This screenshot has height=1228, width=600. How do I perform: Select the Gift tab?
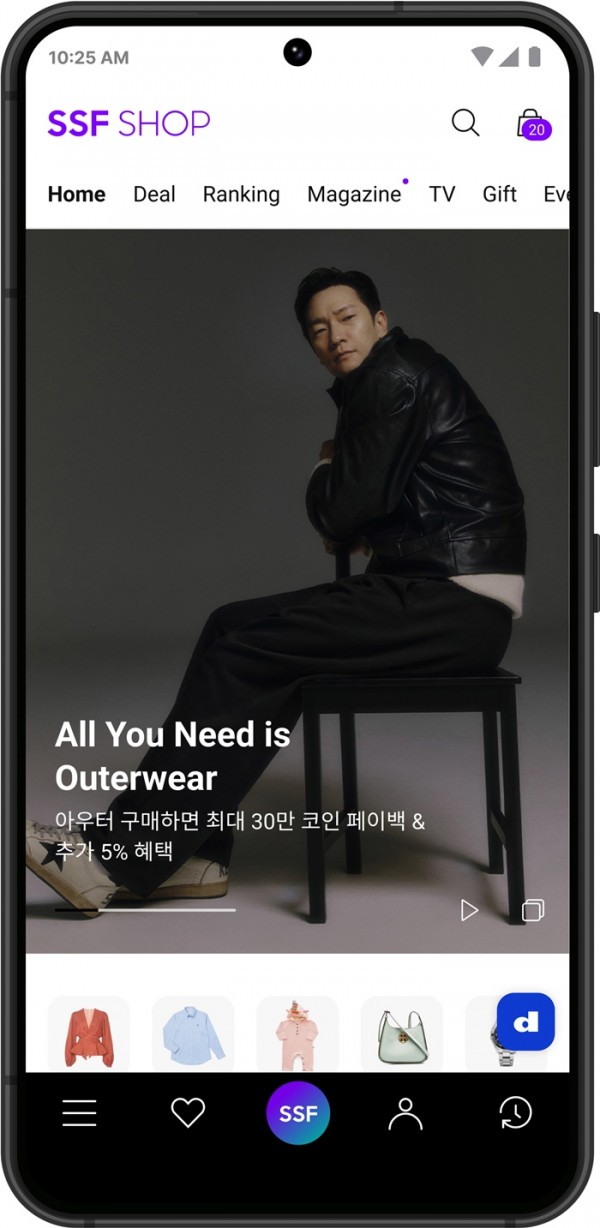point(499,194)
